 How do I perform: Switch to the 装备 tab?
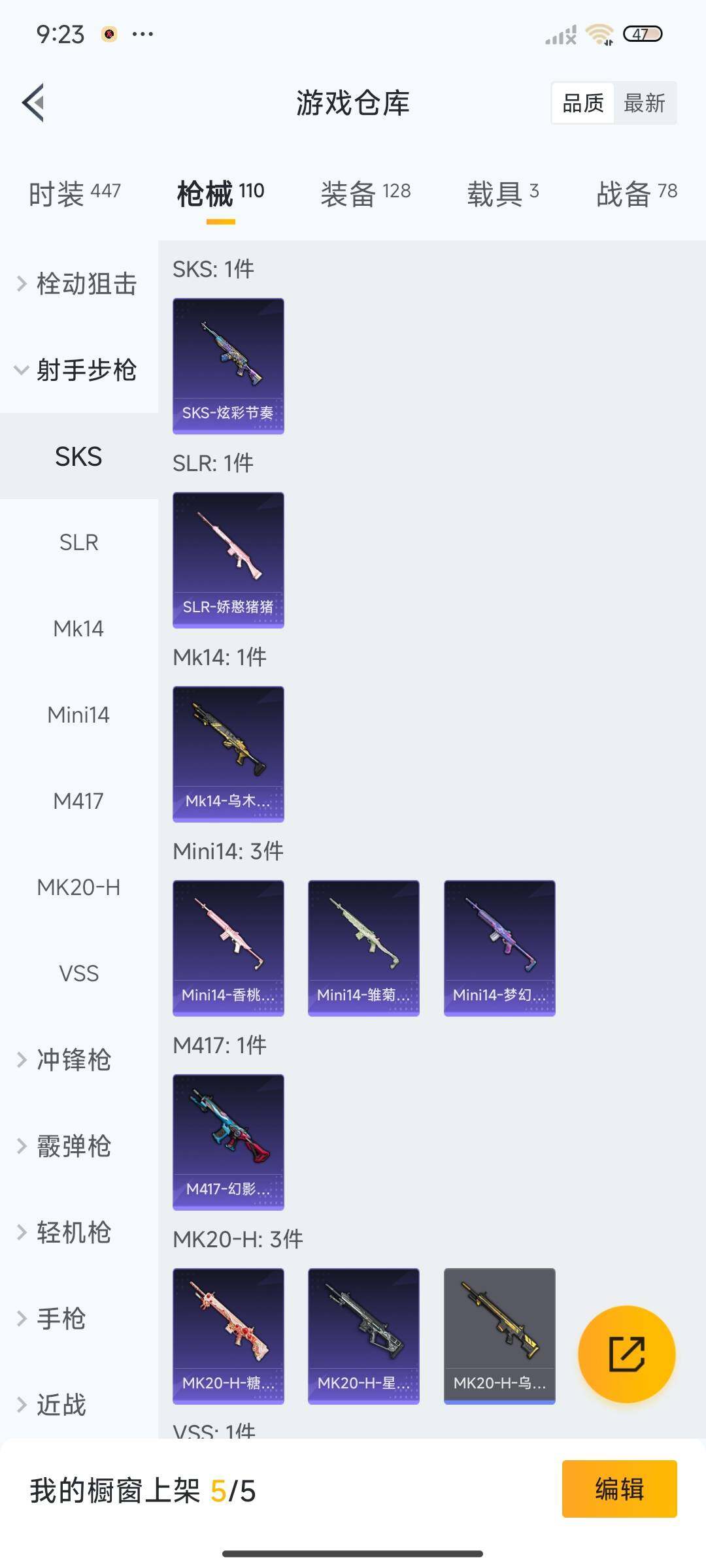[x=365, y=193]
